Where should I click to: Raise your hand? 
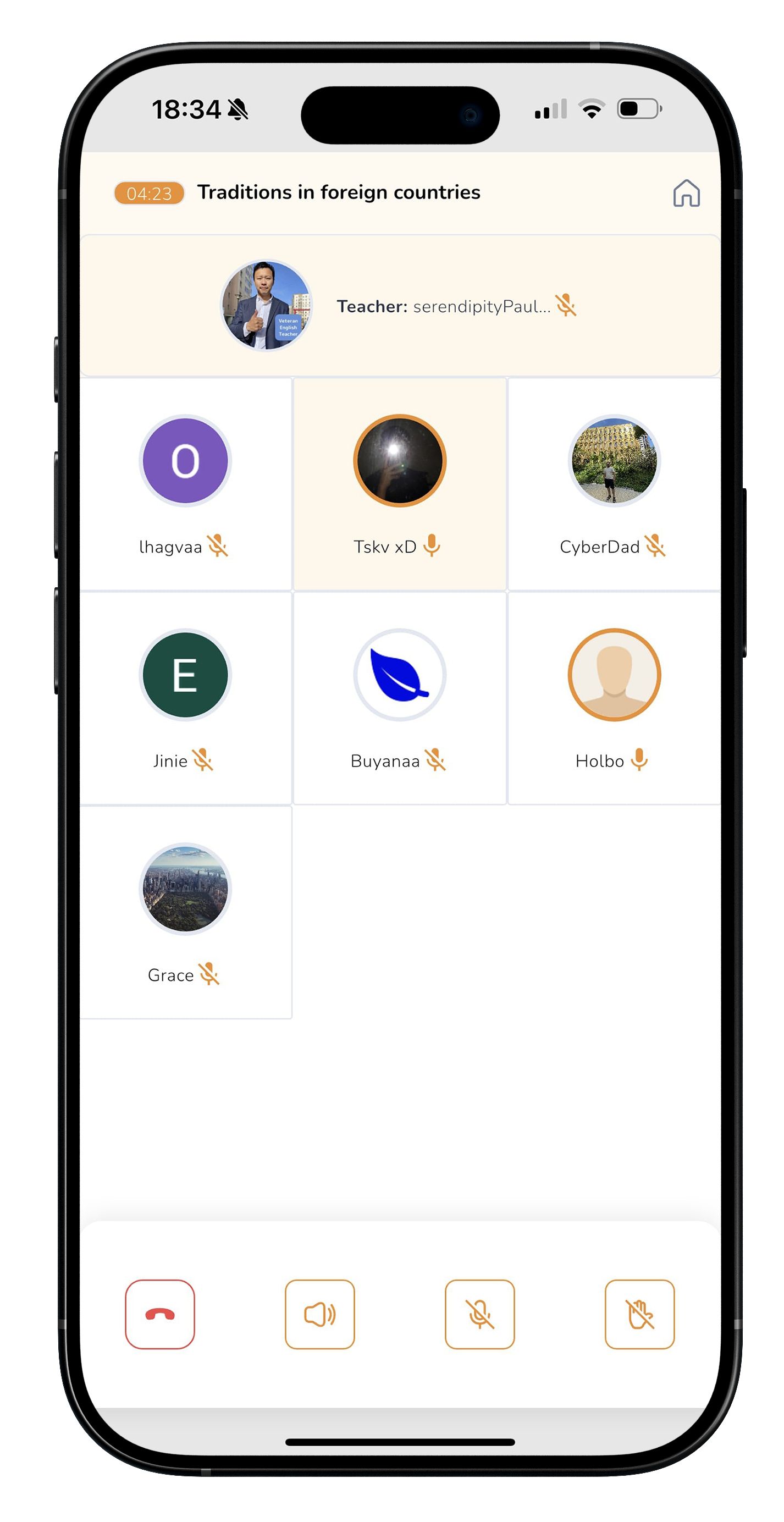(639, 1314)
